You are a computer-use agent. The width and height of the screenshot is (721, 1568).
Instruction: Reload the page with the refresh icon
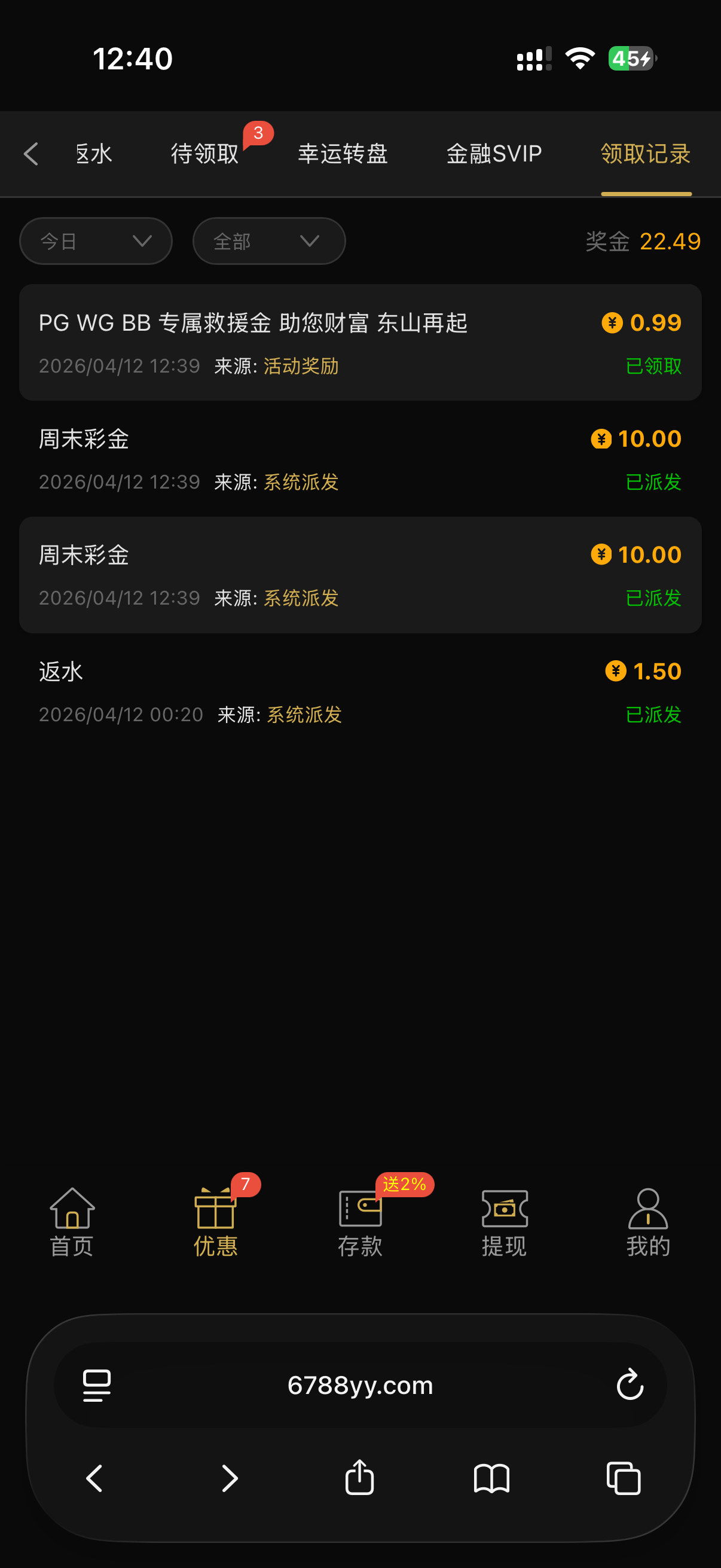pos(630,1385)
